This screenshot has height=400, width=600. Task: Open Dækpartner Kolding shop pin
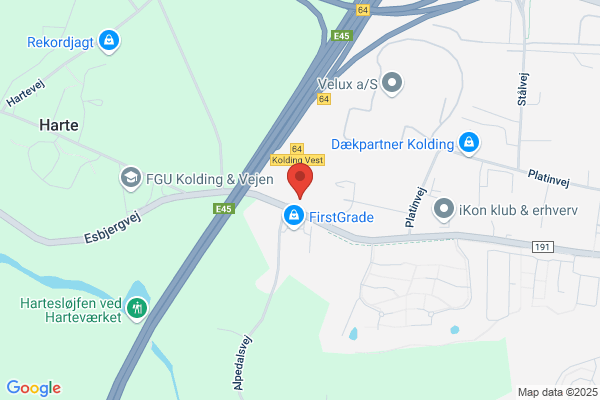tap(469, 144)
